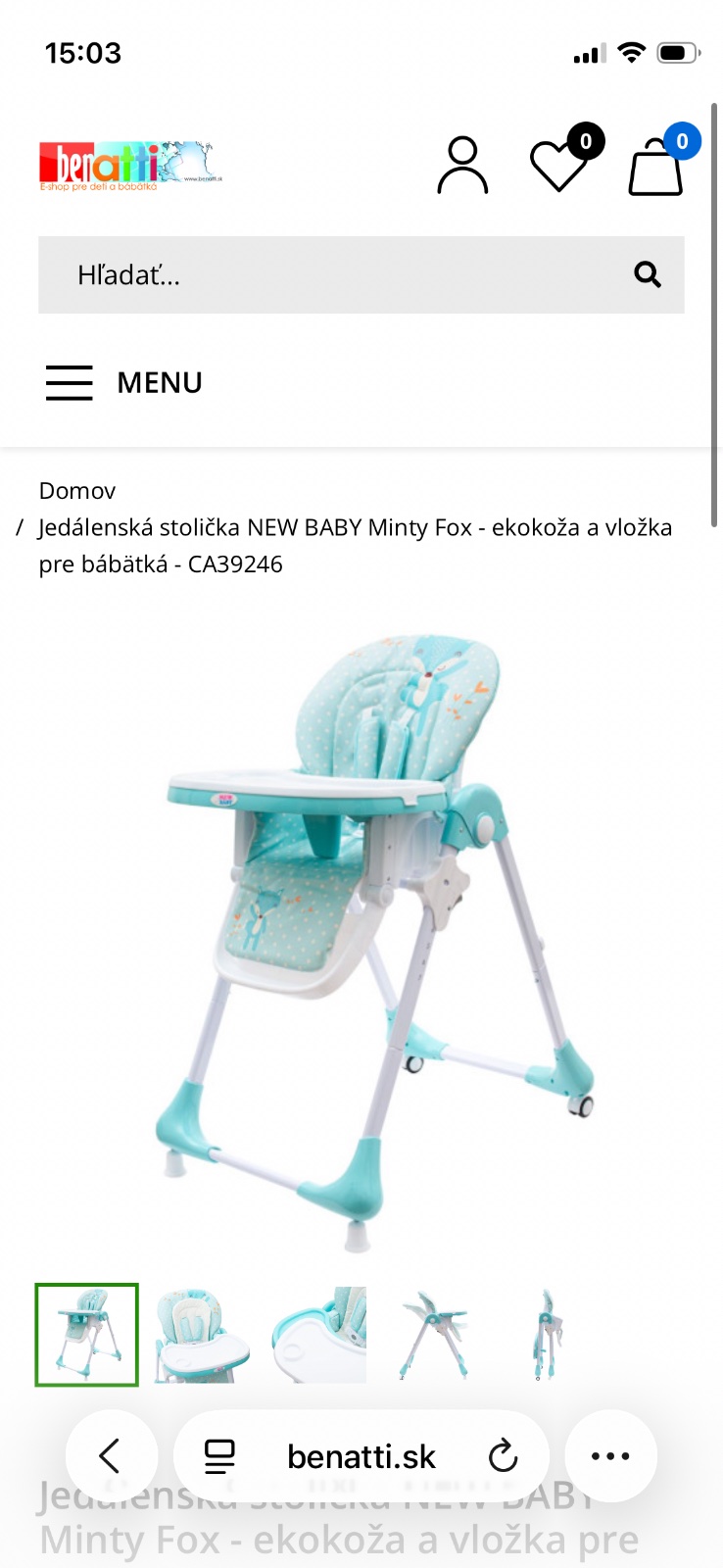Tap the magnifier search icon

click(648, 274)
